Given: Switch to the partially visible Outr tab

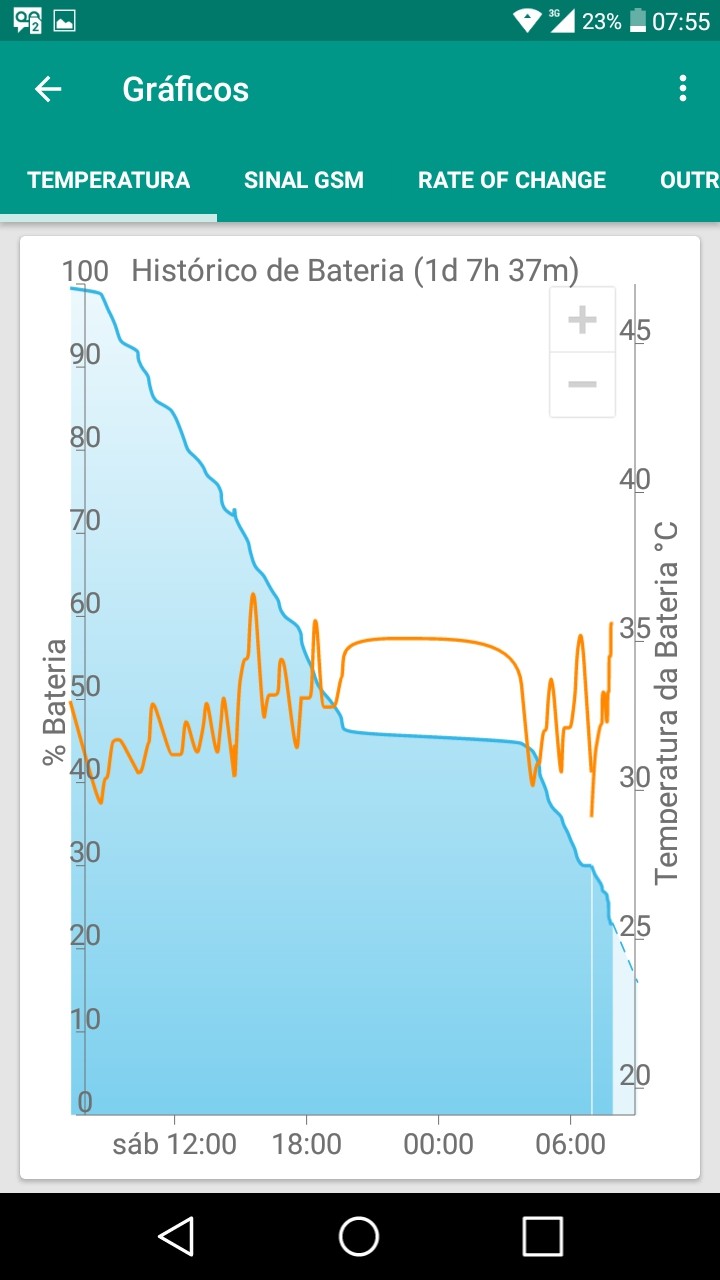Looking at the screenshot, I should [x=690, y=180].
